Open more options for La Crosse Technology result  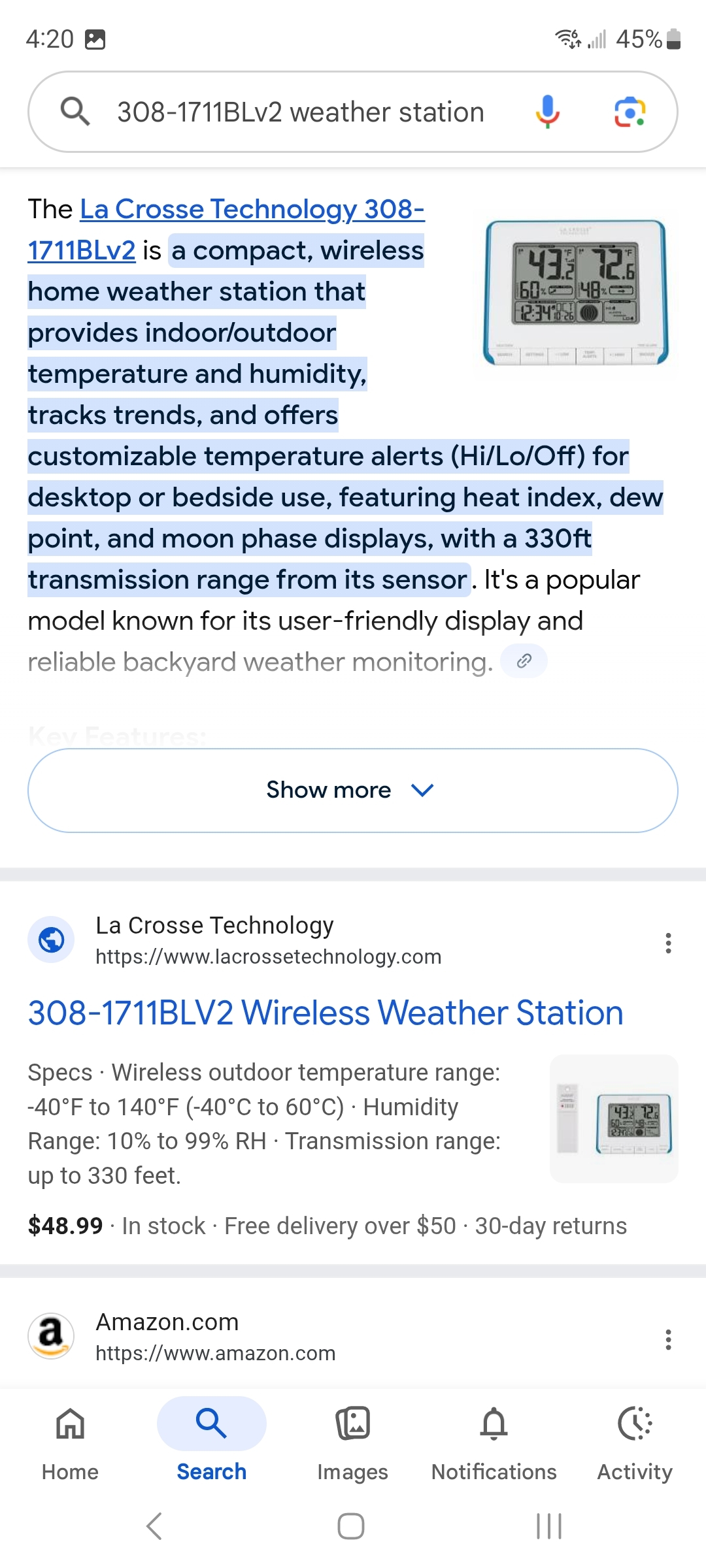pyautogui.click(x=668, y=943)
